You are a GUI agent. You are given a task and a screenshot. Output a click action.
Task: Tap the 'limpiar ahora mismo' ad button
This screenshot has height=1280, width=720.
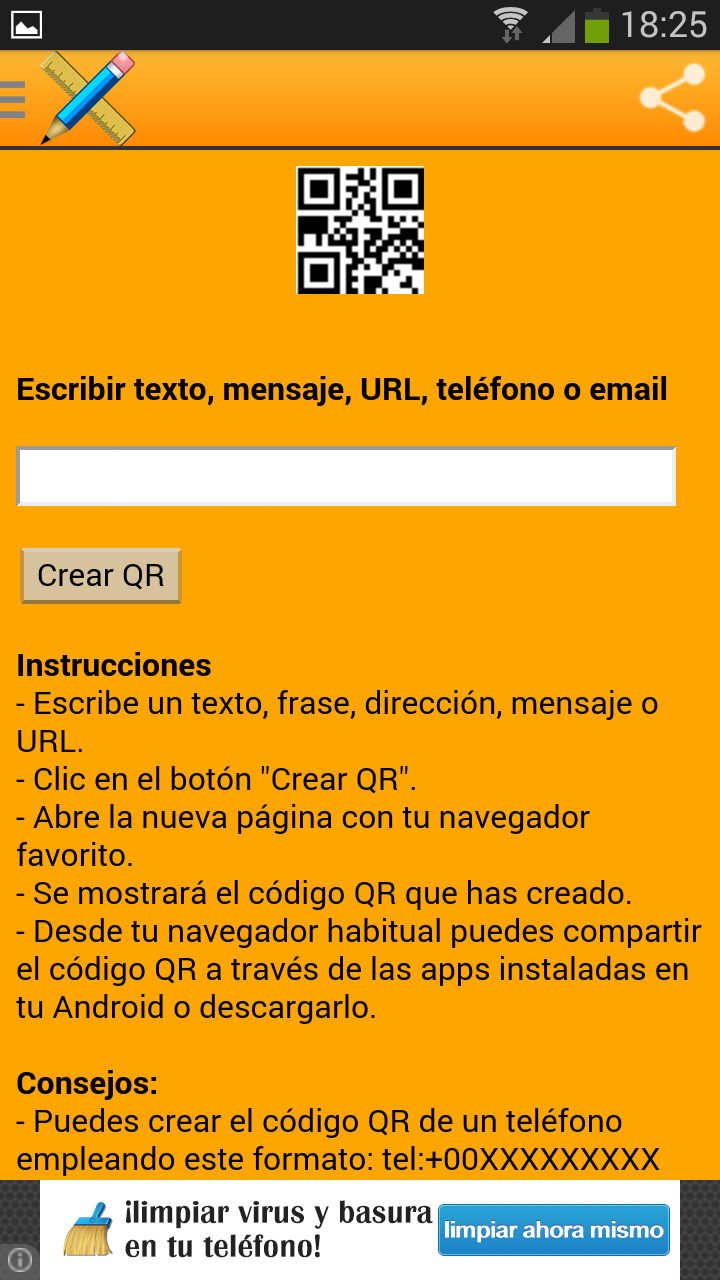pyautogui.click(x=554, y=1230)
